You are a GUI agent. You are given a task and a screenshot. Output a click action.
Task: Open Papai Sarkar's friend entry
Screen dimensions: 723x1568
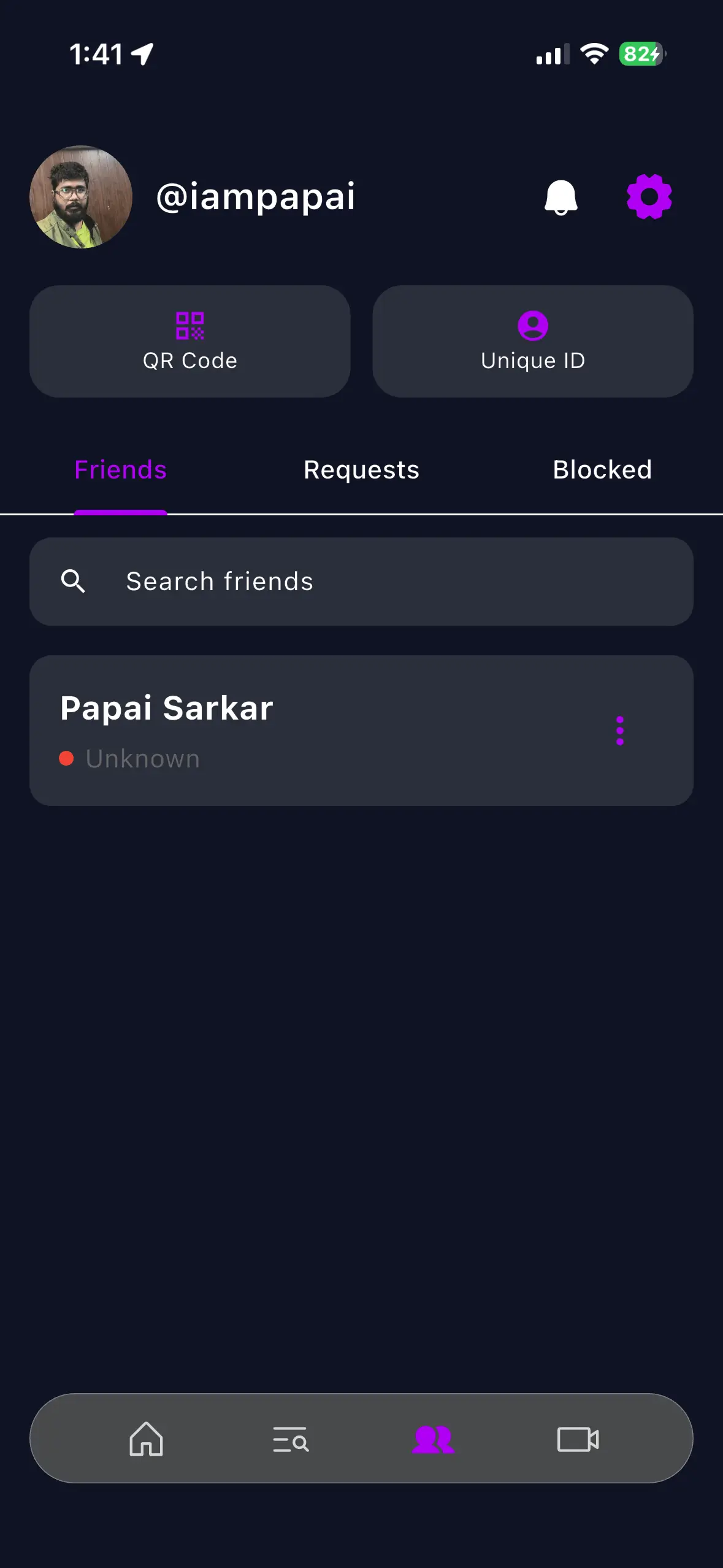click(307, 729)
